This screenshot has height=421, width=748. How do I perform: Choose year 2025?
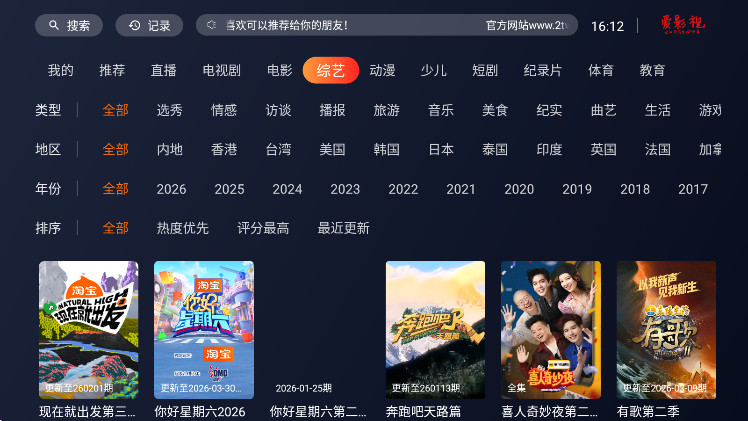[229, 189]
